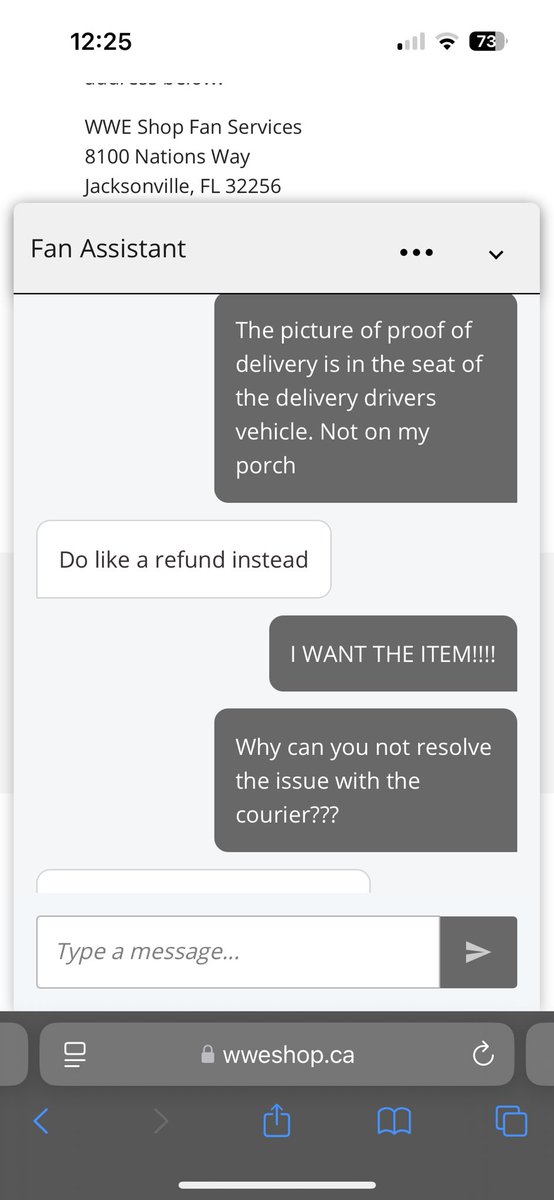Image resolution: width=554 pixels, height=1200 pixels.
Task: Open the Fan Assistant three-dot options menu
Action: click(x=415, y=252)
